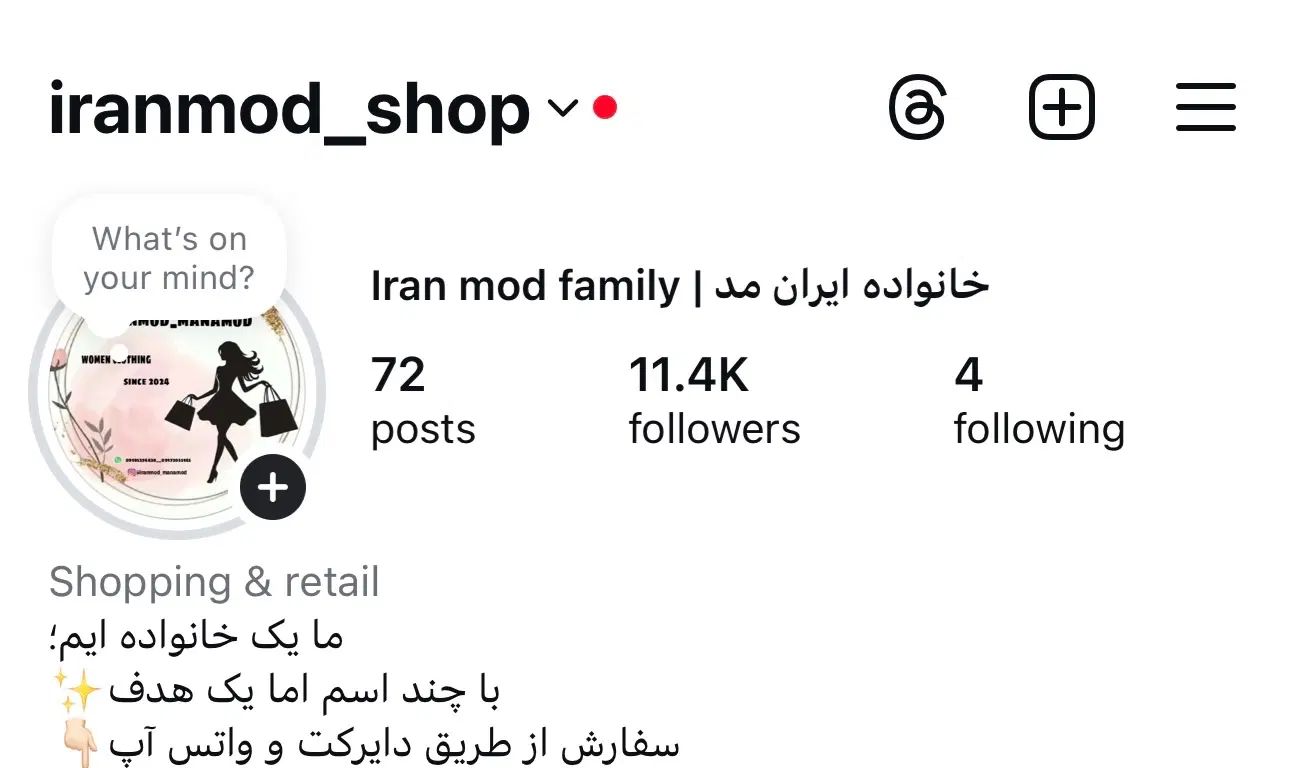Tap the "What's on your mind?" note bubble

169,258
